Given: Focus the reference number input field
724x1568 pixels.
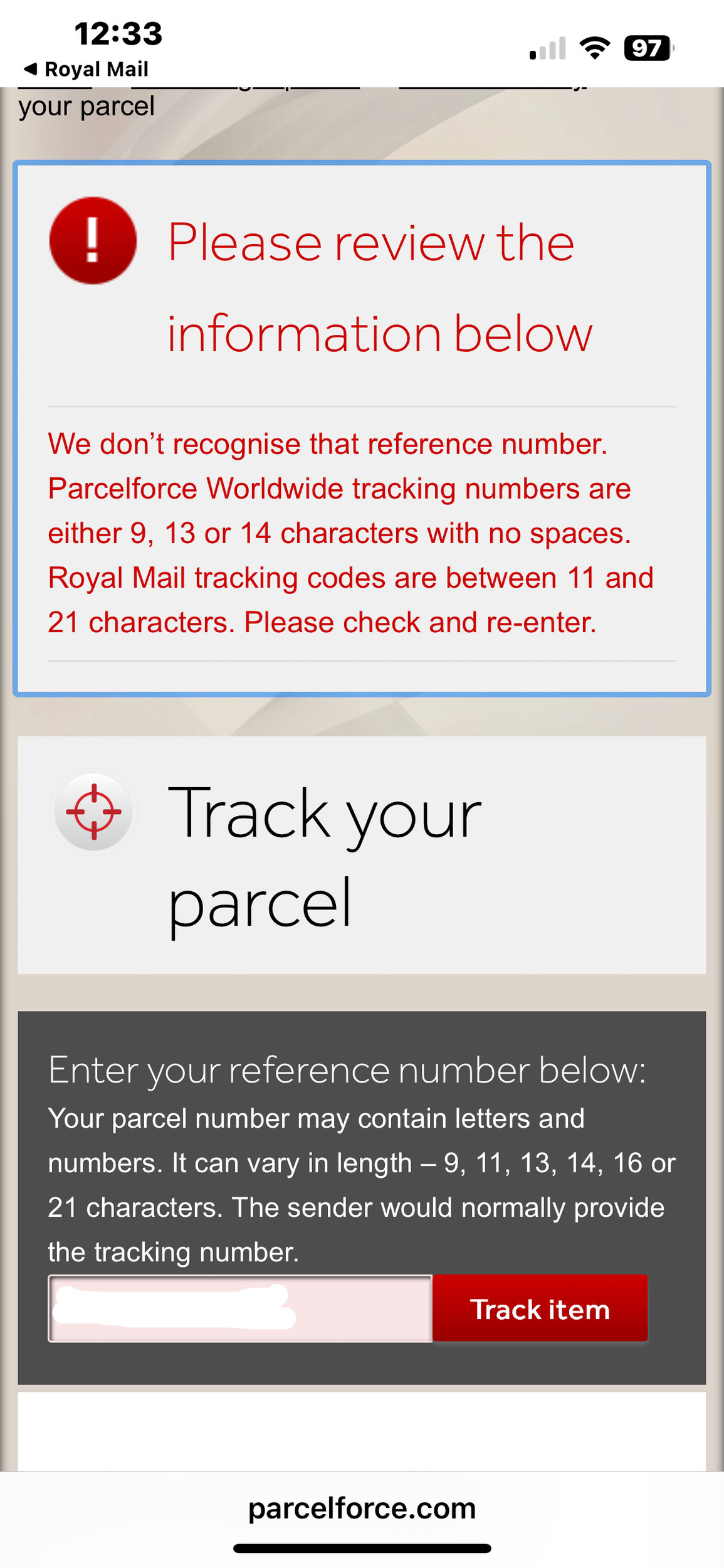Looking at the screenshot, I should pos(240,1308).
